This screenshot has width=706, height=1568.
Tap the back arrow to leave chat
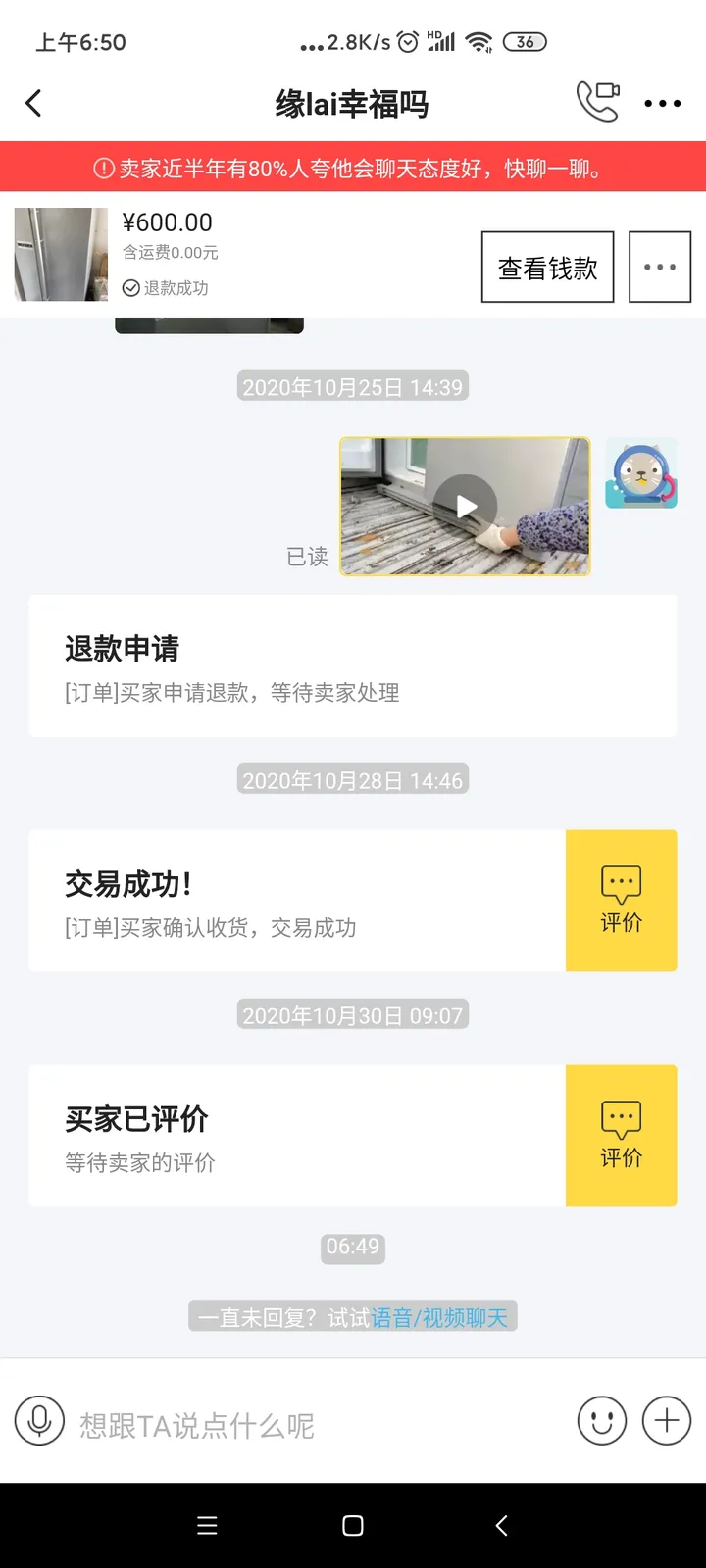(x=34, y=102)
